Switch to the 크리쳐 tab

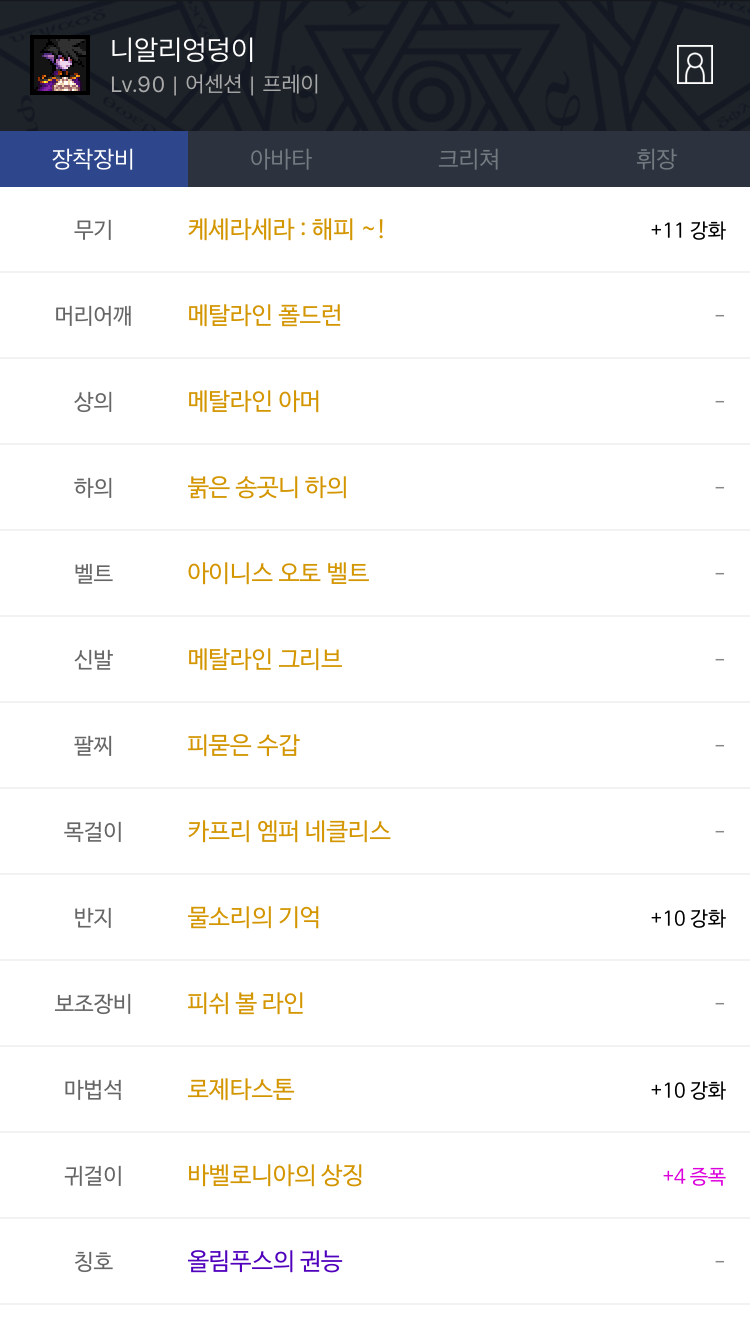tap(468, 159)
